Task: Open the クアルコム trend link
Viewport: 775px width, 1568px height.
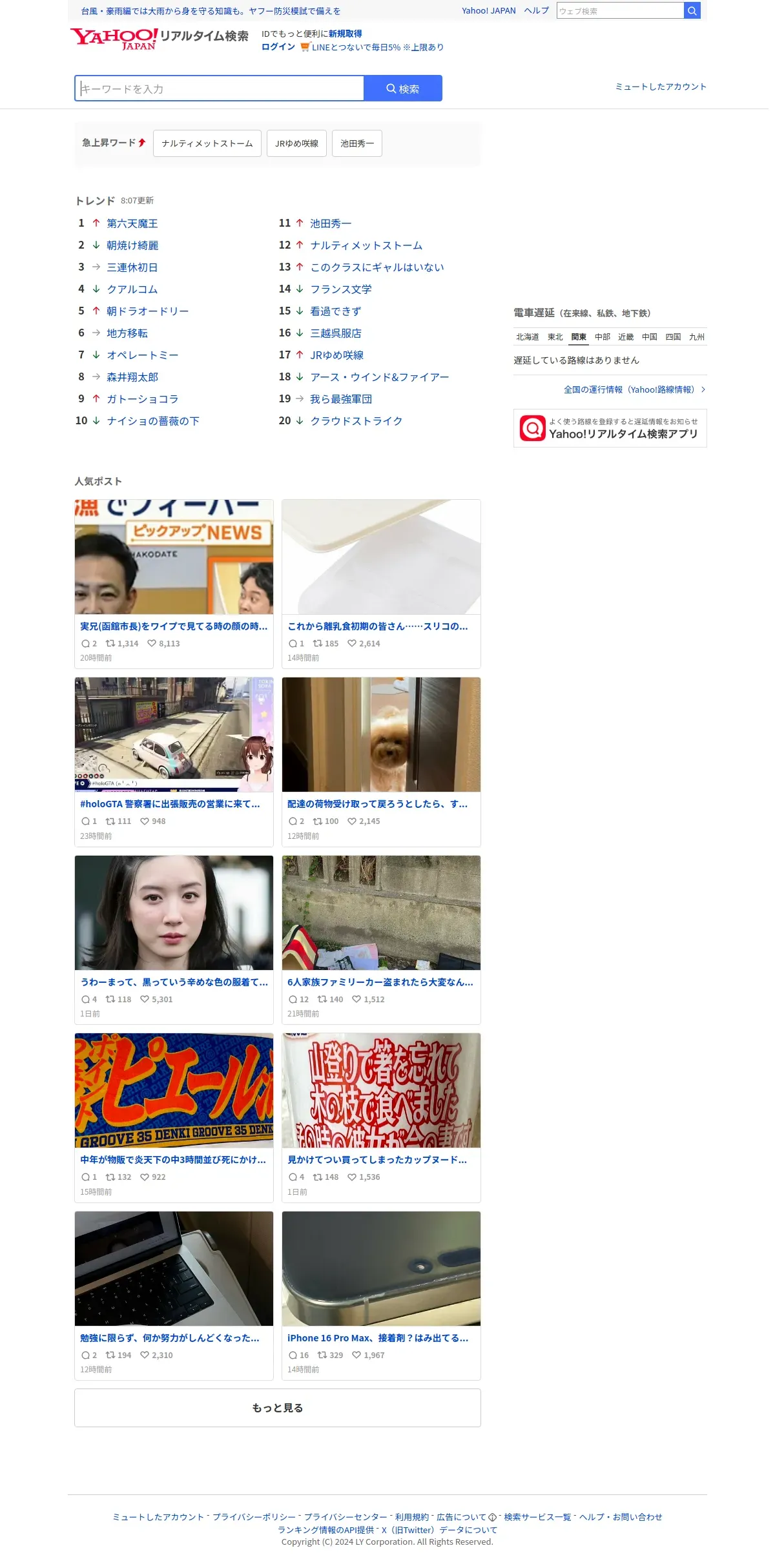Action: pos(132,289)
